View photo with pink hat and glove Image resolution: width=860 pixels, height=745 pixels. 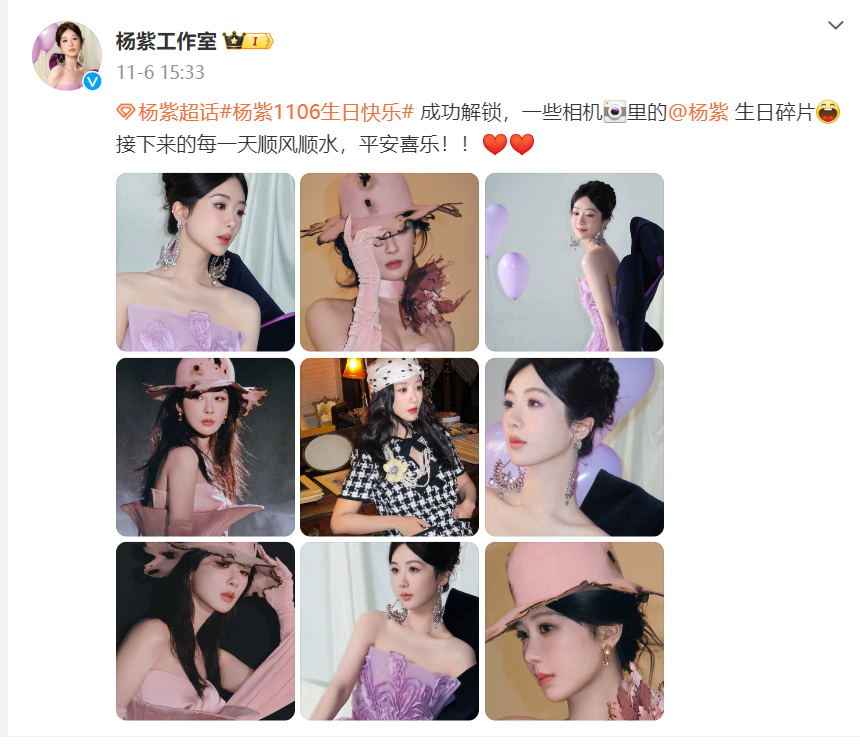(x=389, y=262)
